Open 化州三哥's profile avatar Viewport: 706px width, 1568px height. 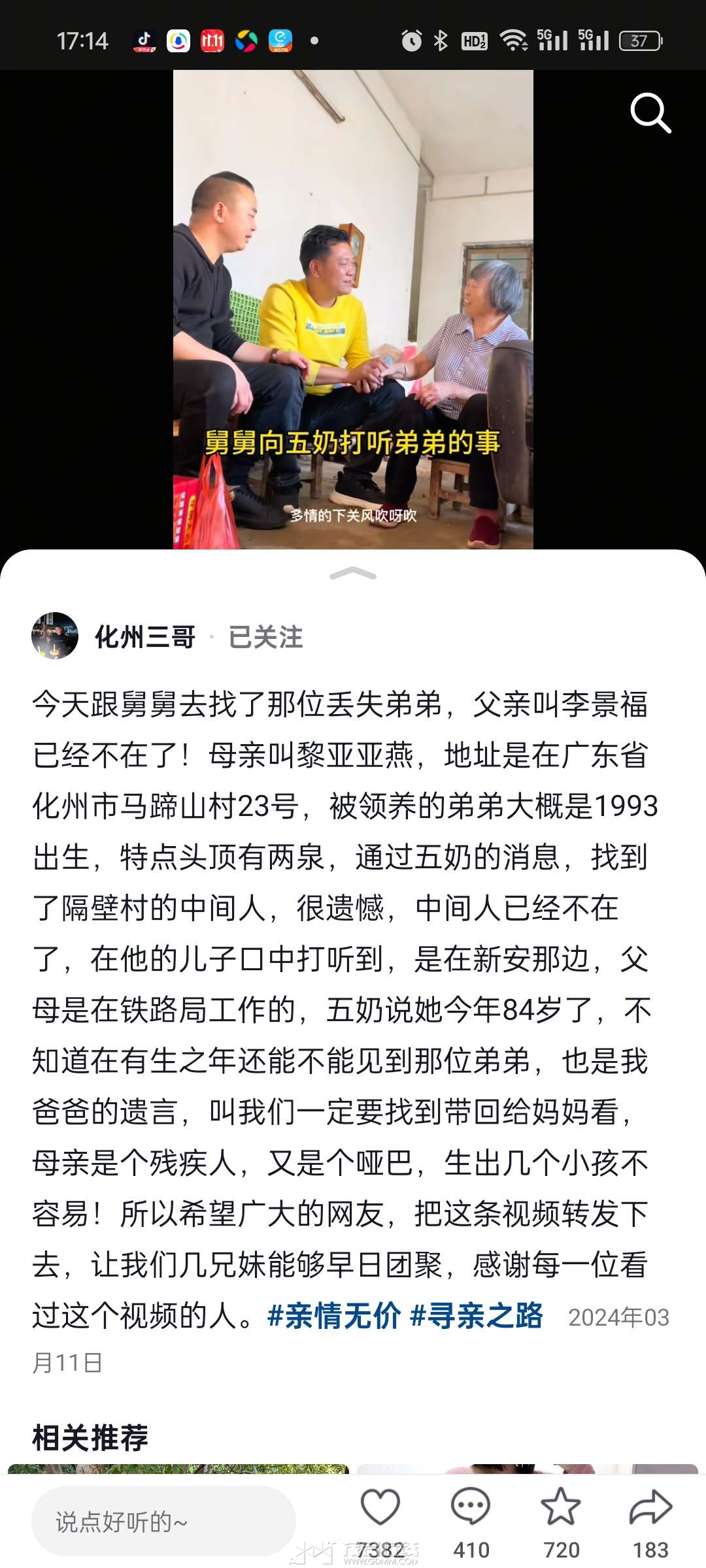pyautogui.click(x=55, y=636)
